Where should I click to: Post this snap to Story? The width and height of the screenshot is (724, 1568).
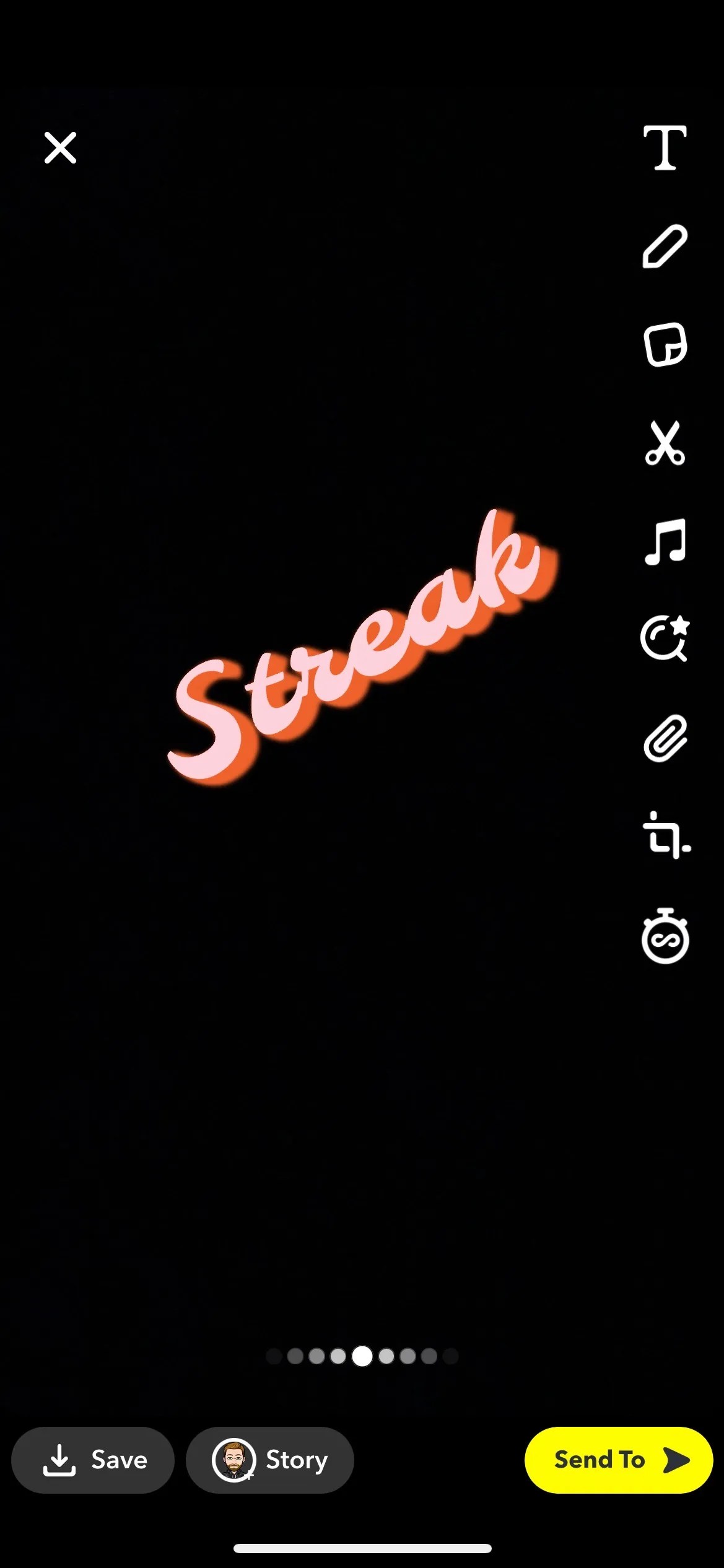tap(270, 1460)
